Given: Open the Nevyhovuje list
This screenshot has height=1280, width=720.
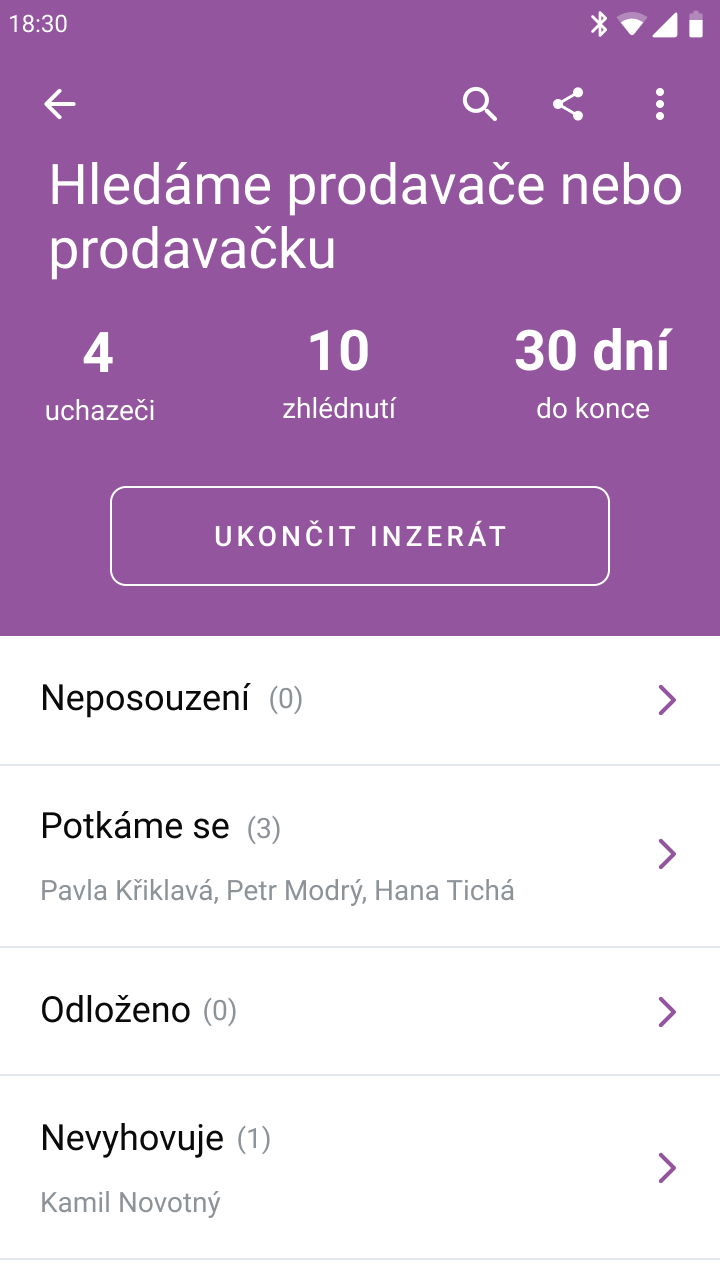Looking at the screenshot, I should point(360,1167).
